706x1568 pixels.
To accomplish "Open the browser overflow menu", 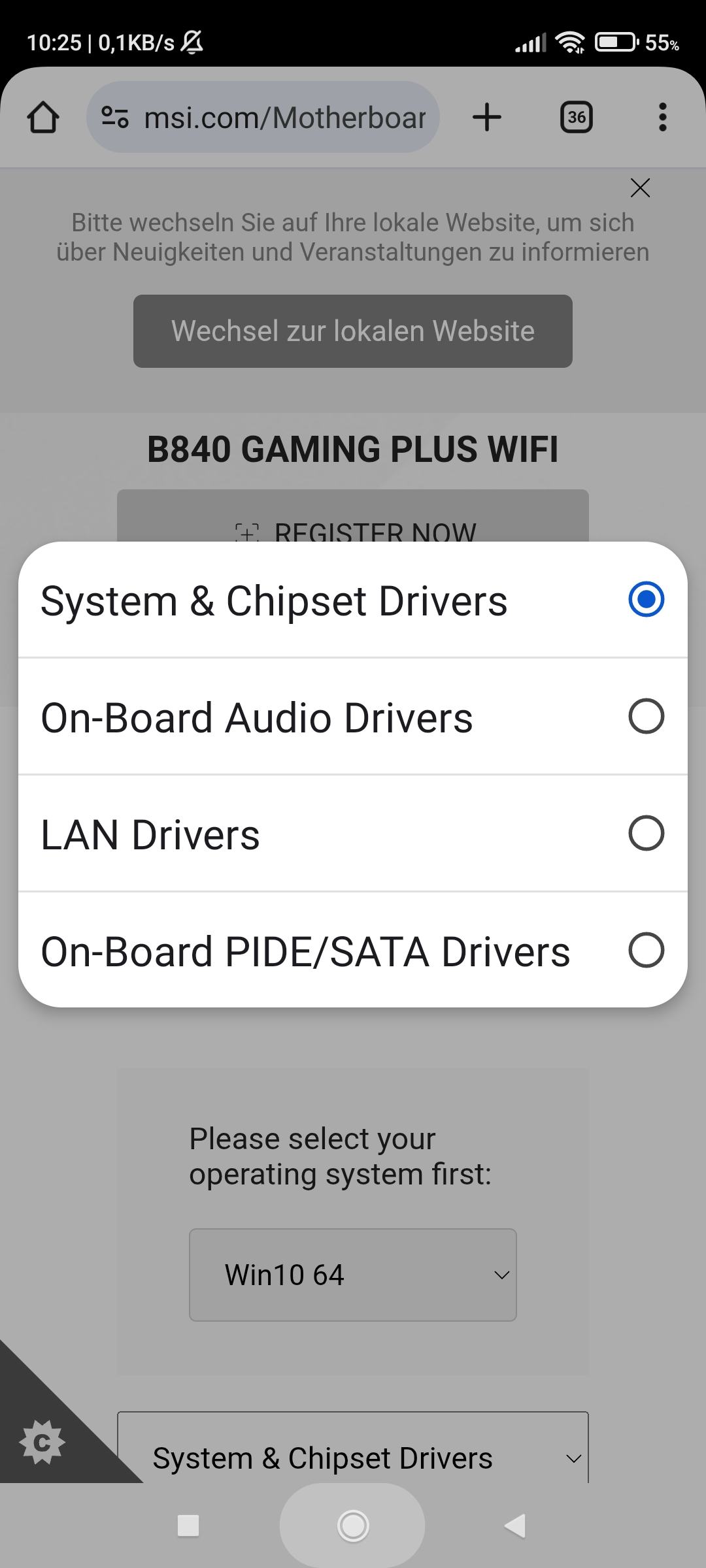I will [x=662, y=118].
